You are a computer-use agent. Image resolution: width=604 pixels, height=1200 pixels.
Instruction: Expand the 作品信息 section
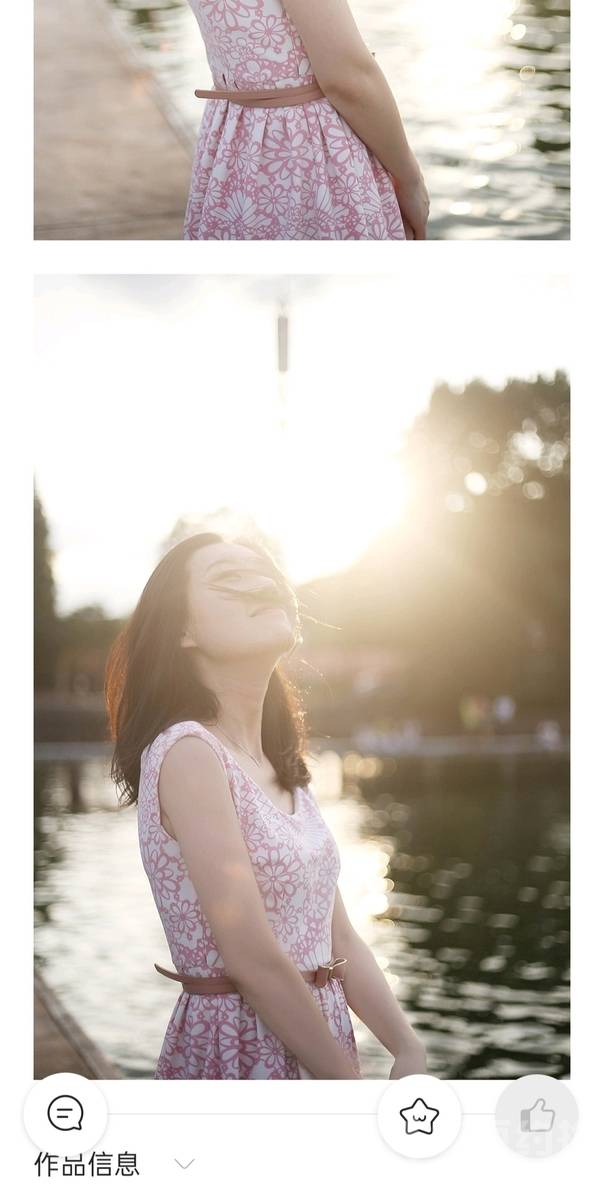[x=183, y=1164]
